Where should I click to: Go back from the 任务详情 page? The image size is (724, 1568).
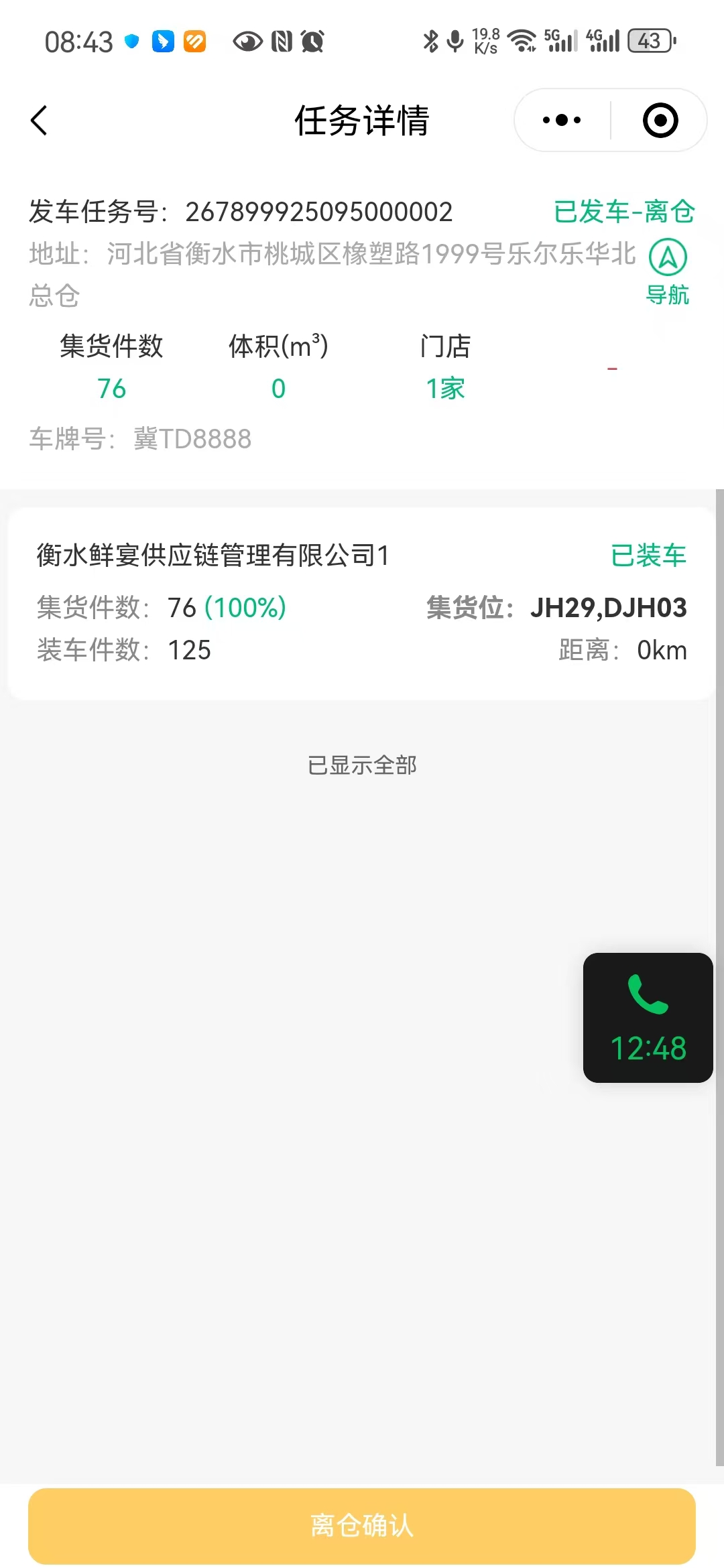coord(40,121)
